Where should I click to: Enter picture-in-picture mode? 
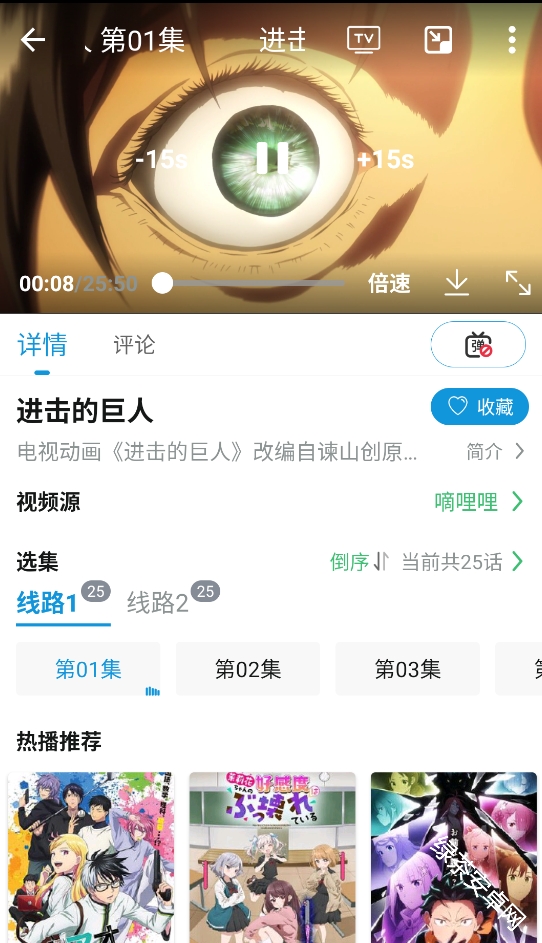438,40
